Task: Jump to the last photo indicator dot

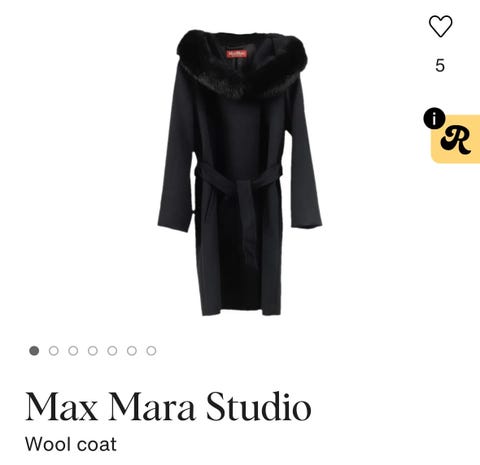Action: coord(151,351)
